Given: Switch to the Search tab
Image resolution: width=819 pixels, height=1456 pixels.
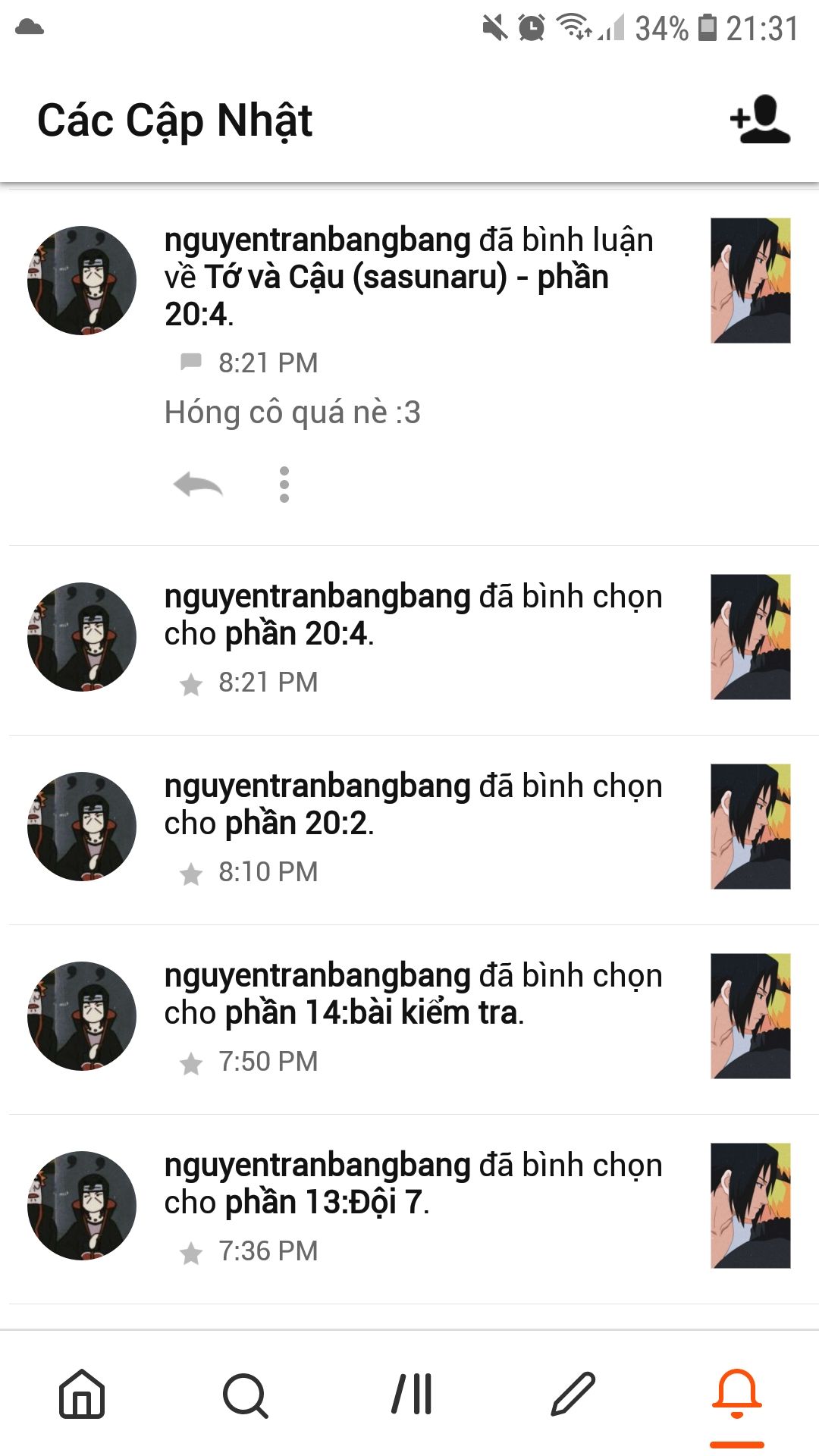Looking at the screenshot, I should click(246, 1394).
